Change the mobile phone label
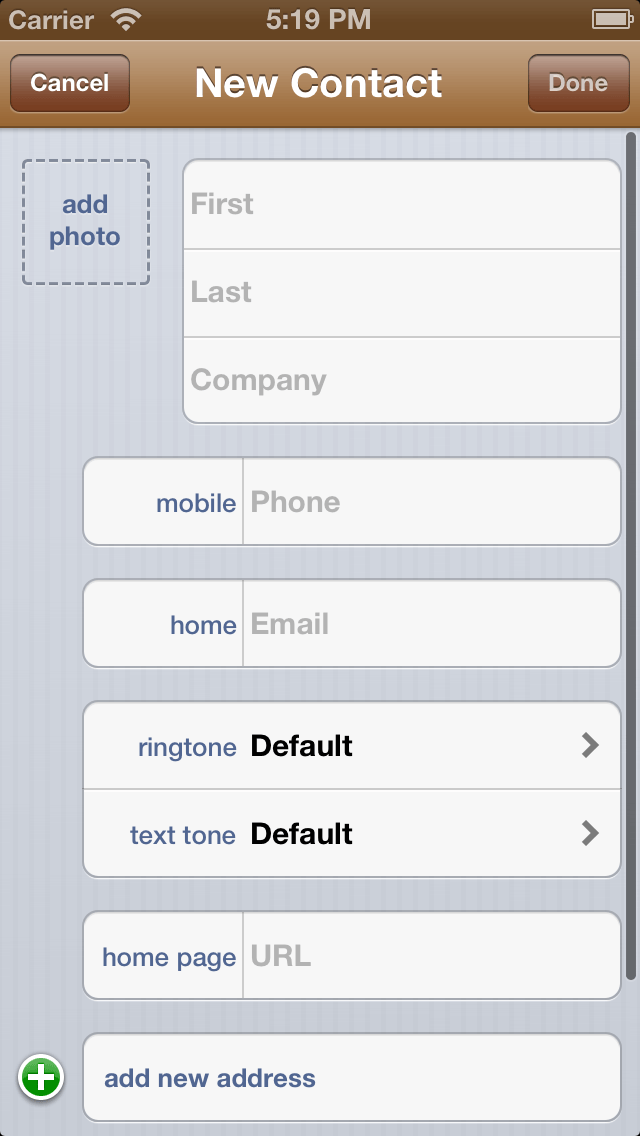Screen dimensions: 640x1136 pyautogui.click(x=165, y=502)
